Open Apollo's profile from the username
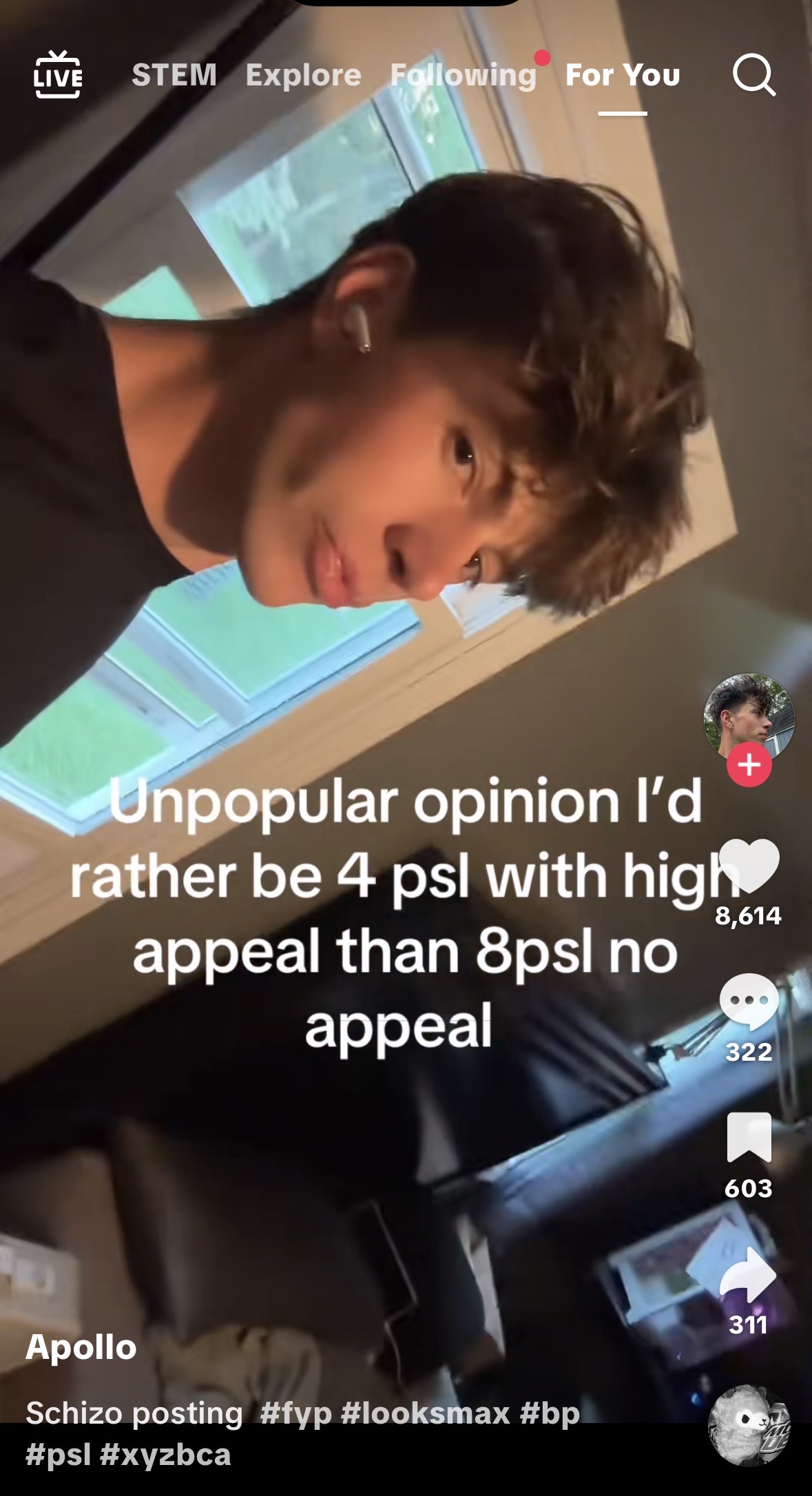The width and height of the screenshot is (812, 1496). pos(81,1347)
